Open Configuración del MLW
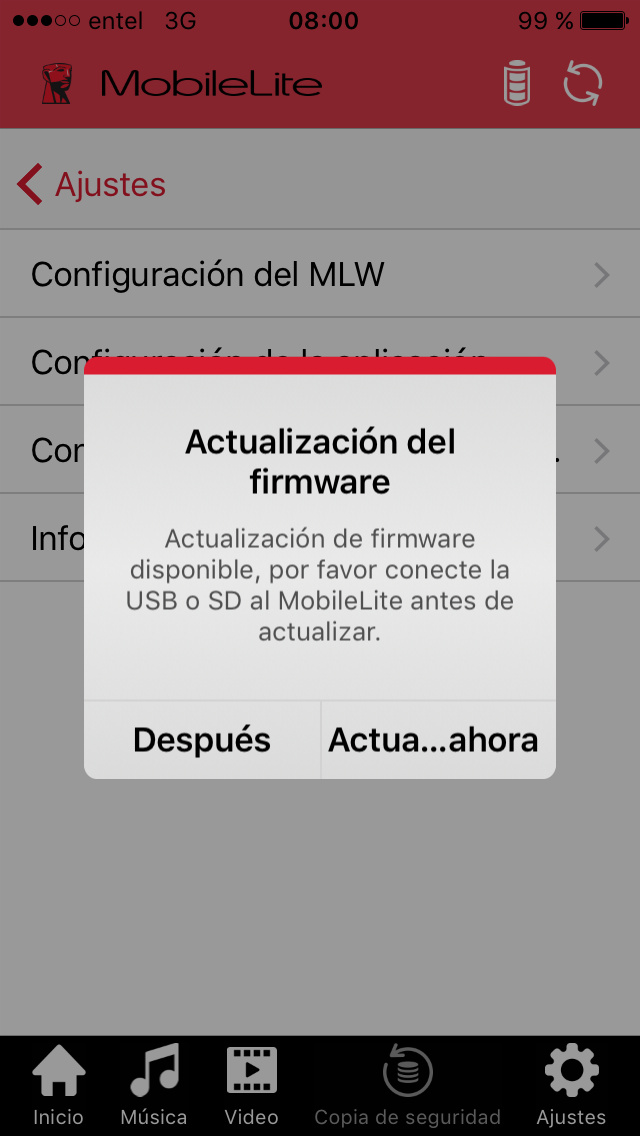 click(x=320, y=274)
